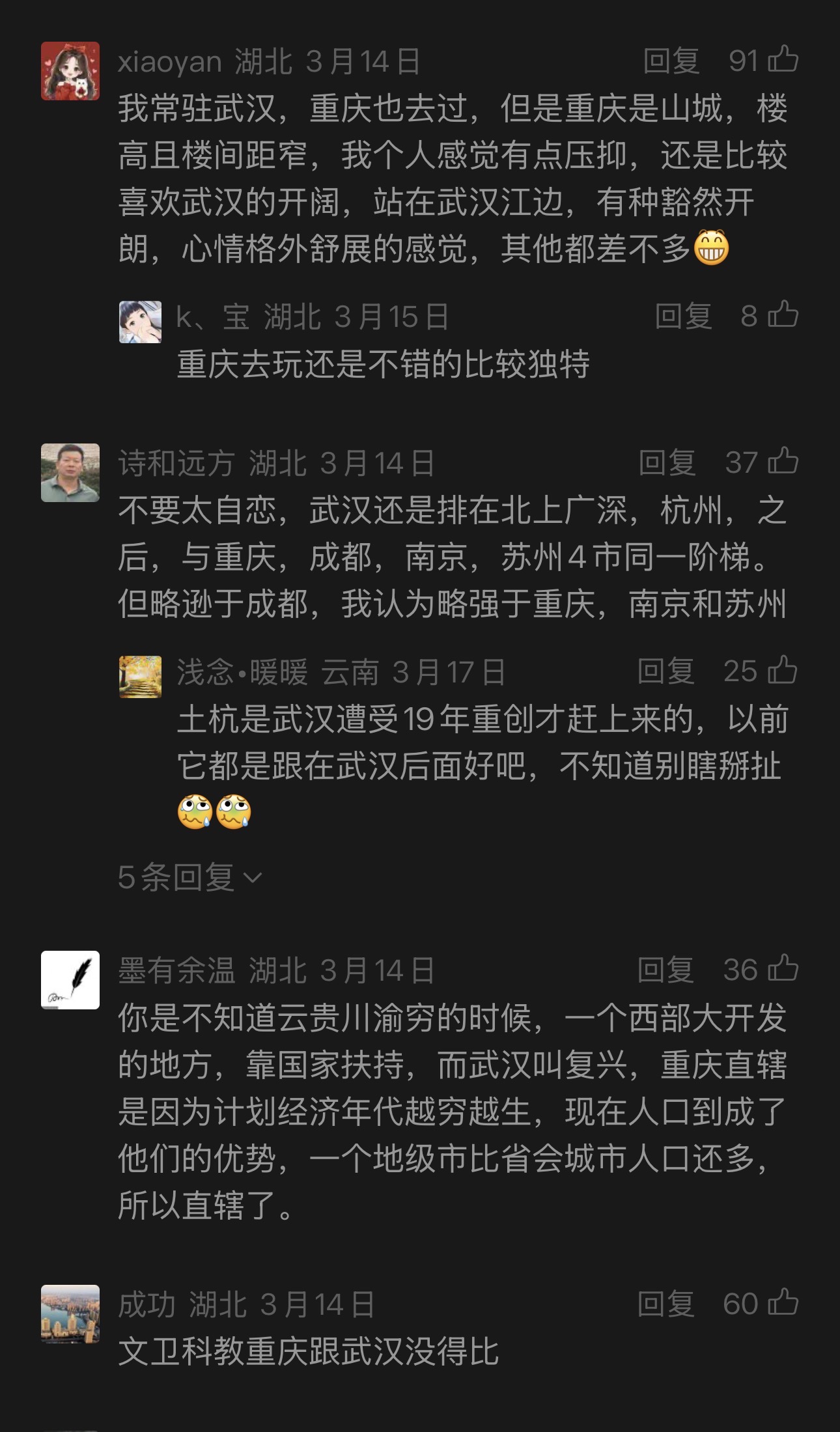840x1432 pixels.
Task: Reply to xiaoyan's comment
Action: point(671,61)
